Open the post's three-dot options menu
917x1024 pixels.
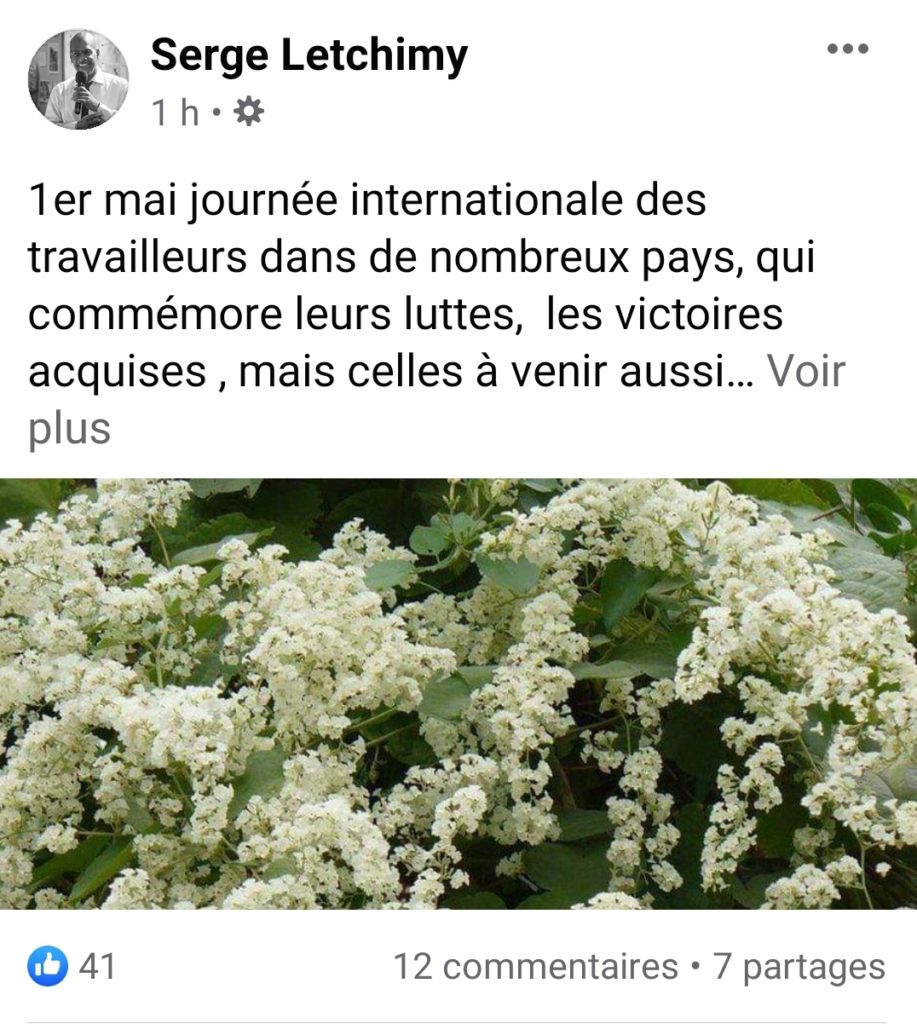click(847, 49)
